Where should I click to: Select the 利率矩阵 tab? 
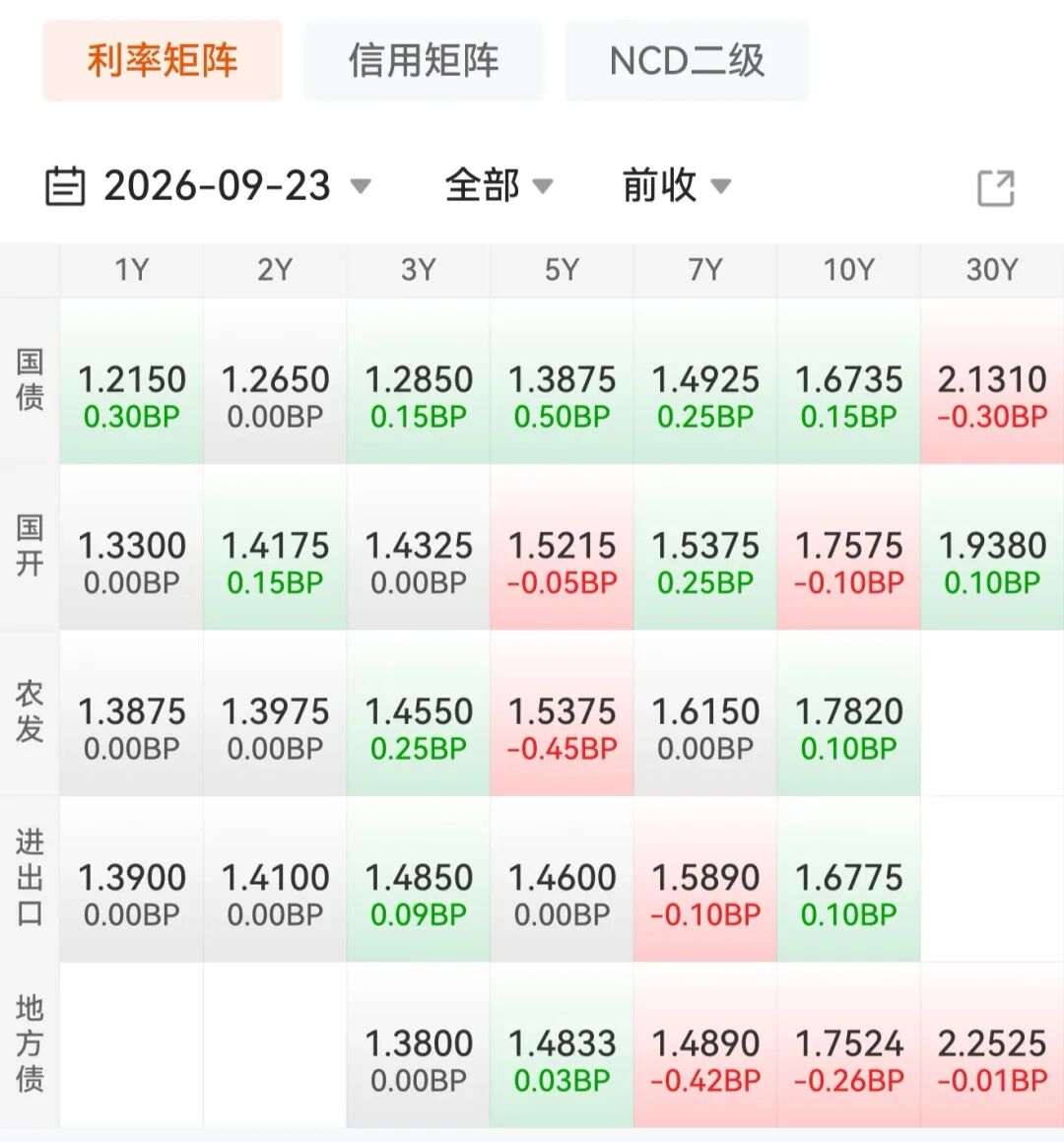(163, 60)
